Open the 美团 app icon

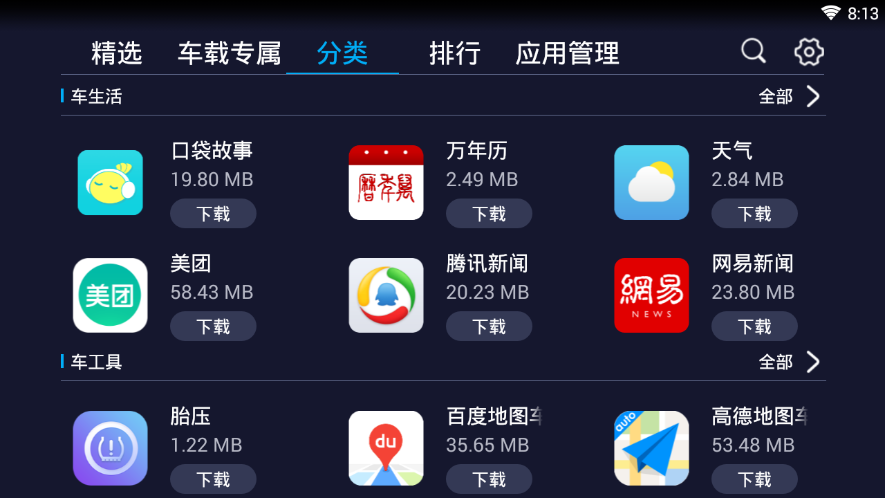[110, 295]
